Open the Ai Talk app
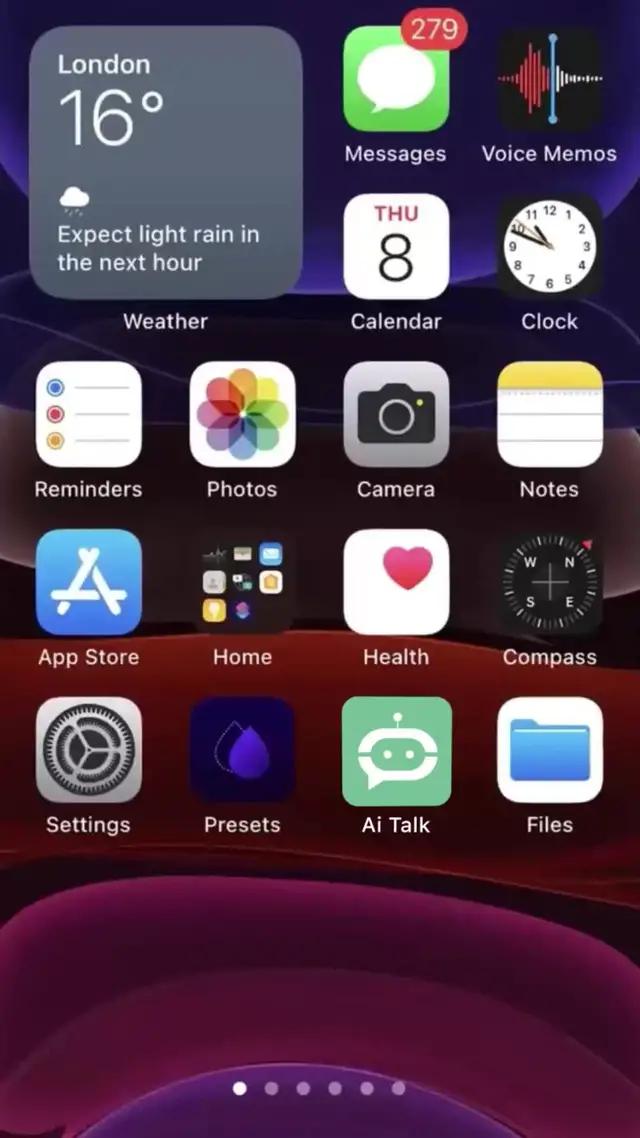This screenshot has height=1138, width=640. (396, 750)
